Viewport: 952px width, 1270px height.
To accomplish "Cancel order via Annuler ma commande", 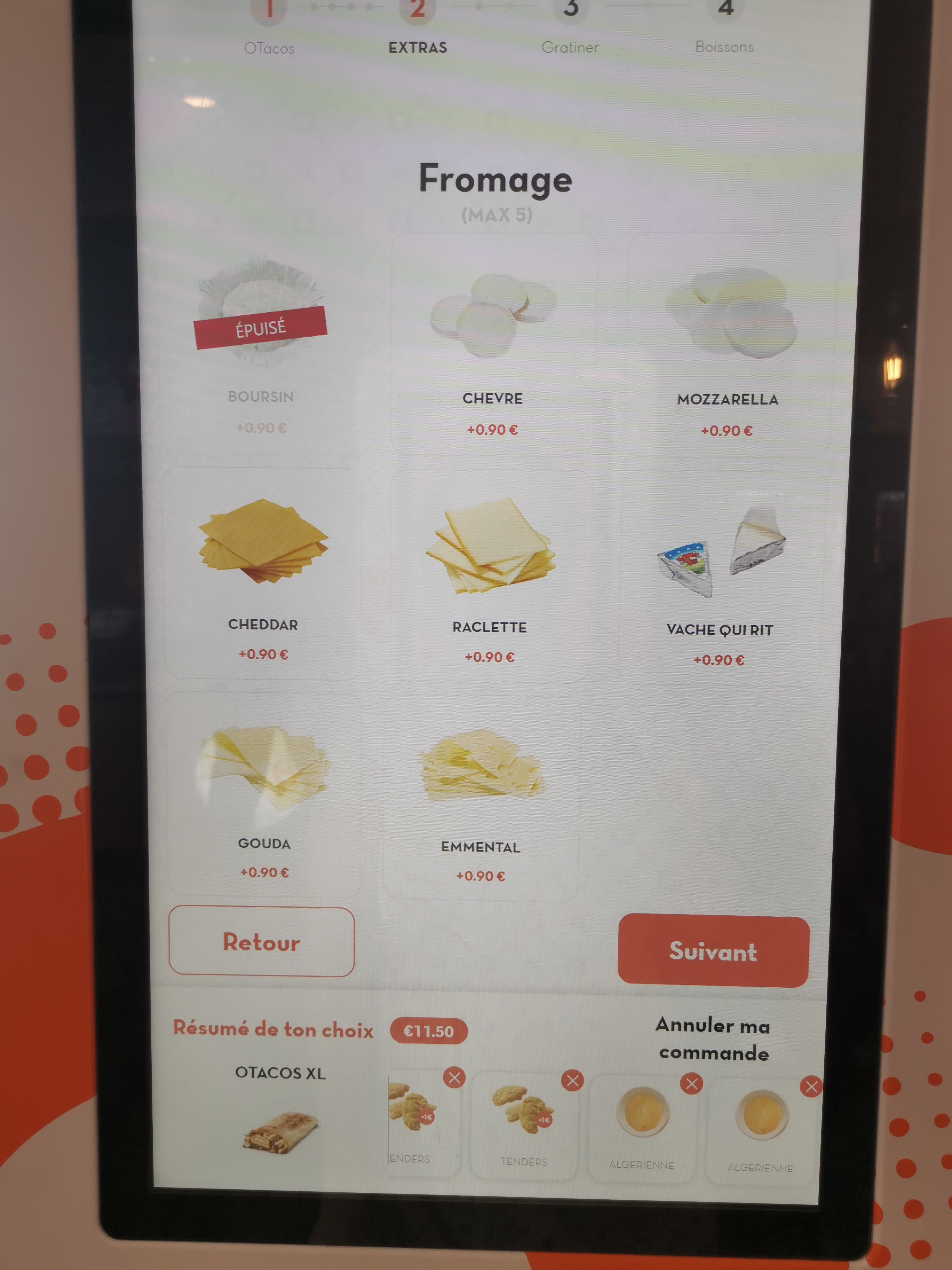I will [713, 1038].
